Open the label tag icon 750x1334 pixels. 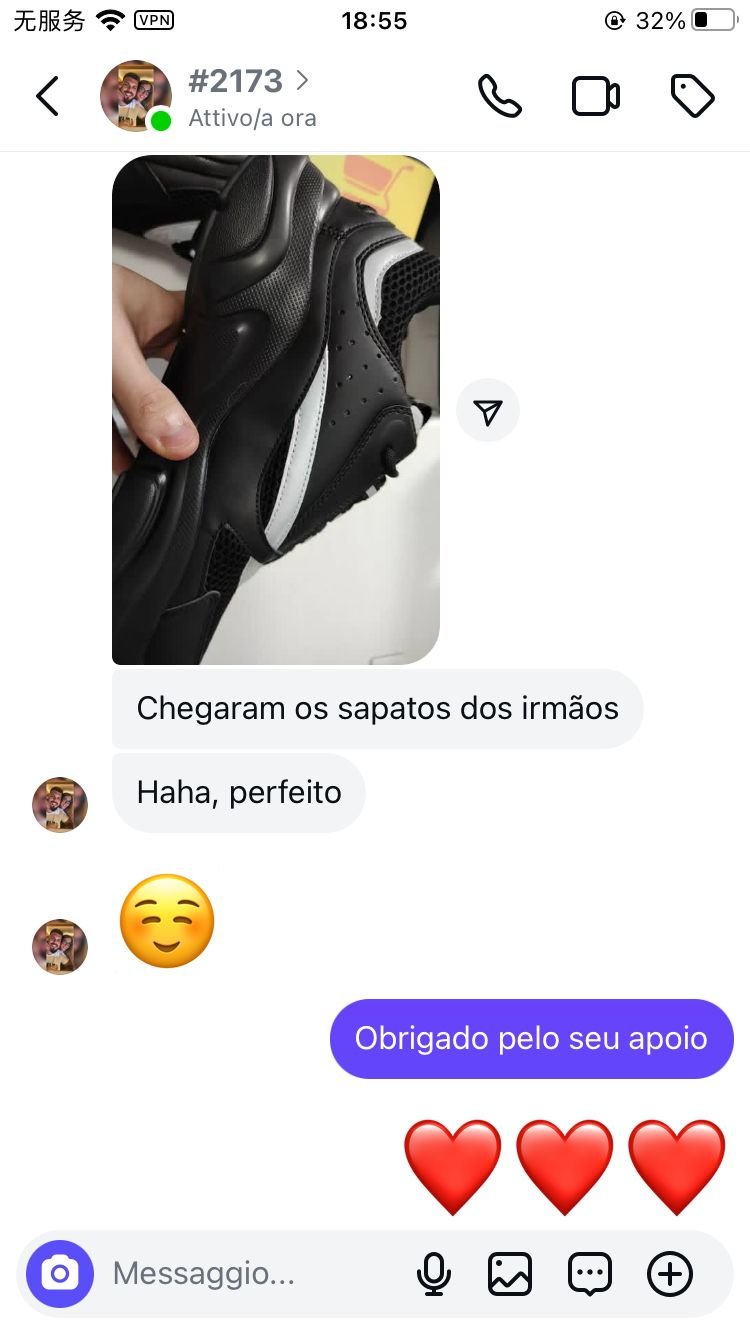pyautogui.click(x=692, y=97)
